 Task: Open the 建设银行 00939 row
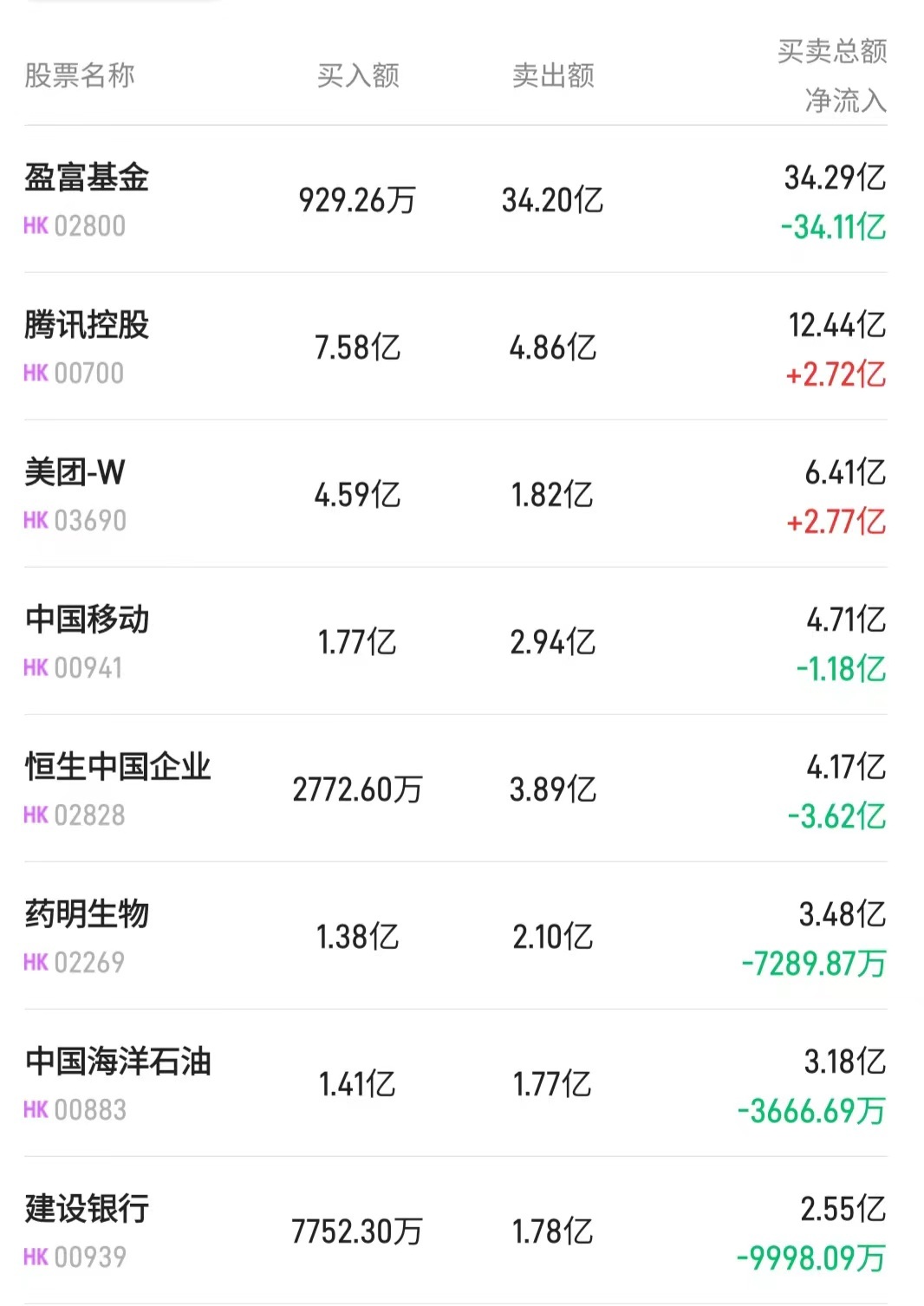[x=87, y=1231]
